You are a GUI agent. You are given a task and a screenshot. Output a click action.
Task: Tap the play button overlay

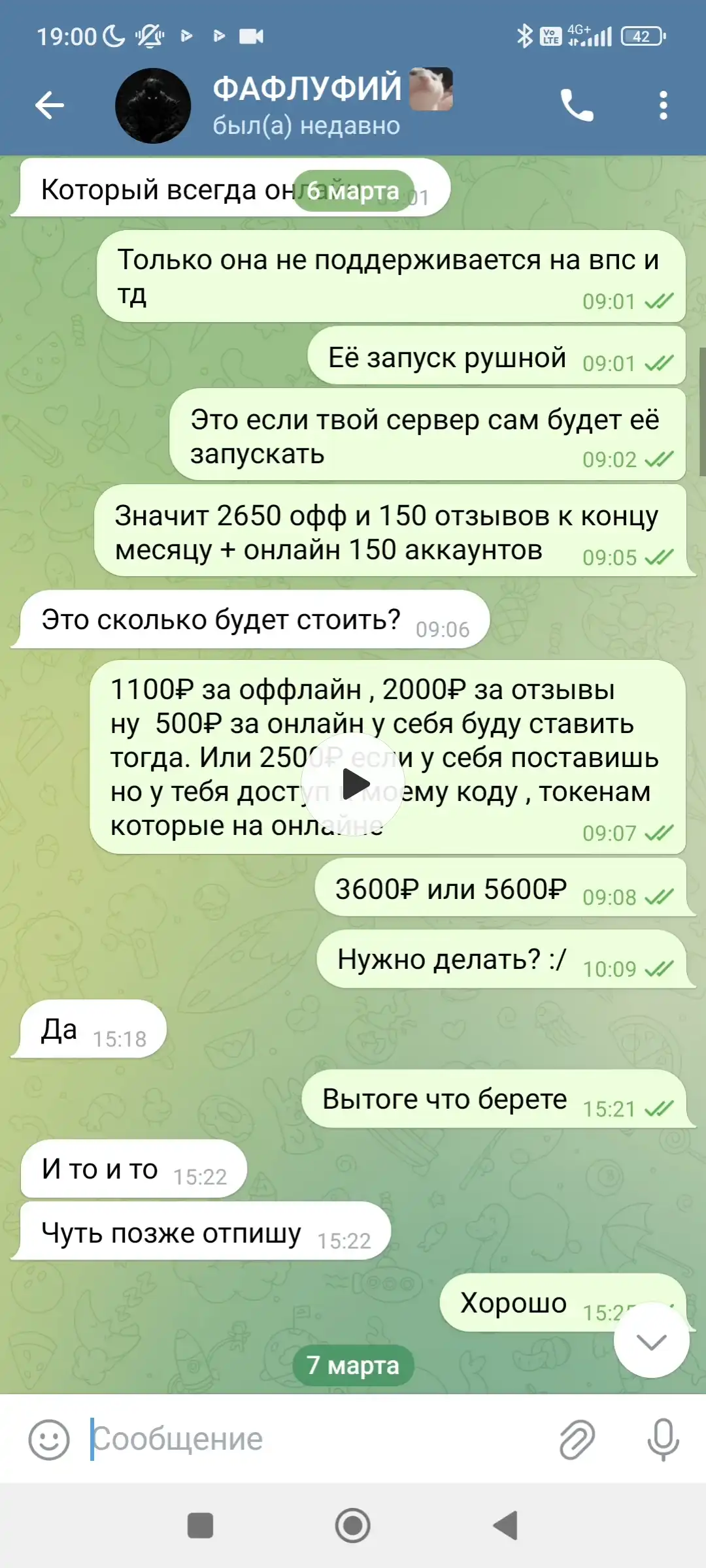pos(353,784)
